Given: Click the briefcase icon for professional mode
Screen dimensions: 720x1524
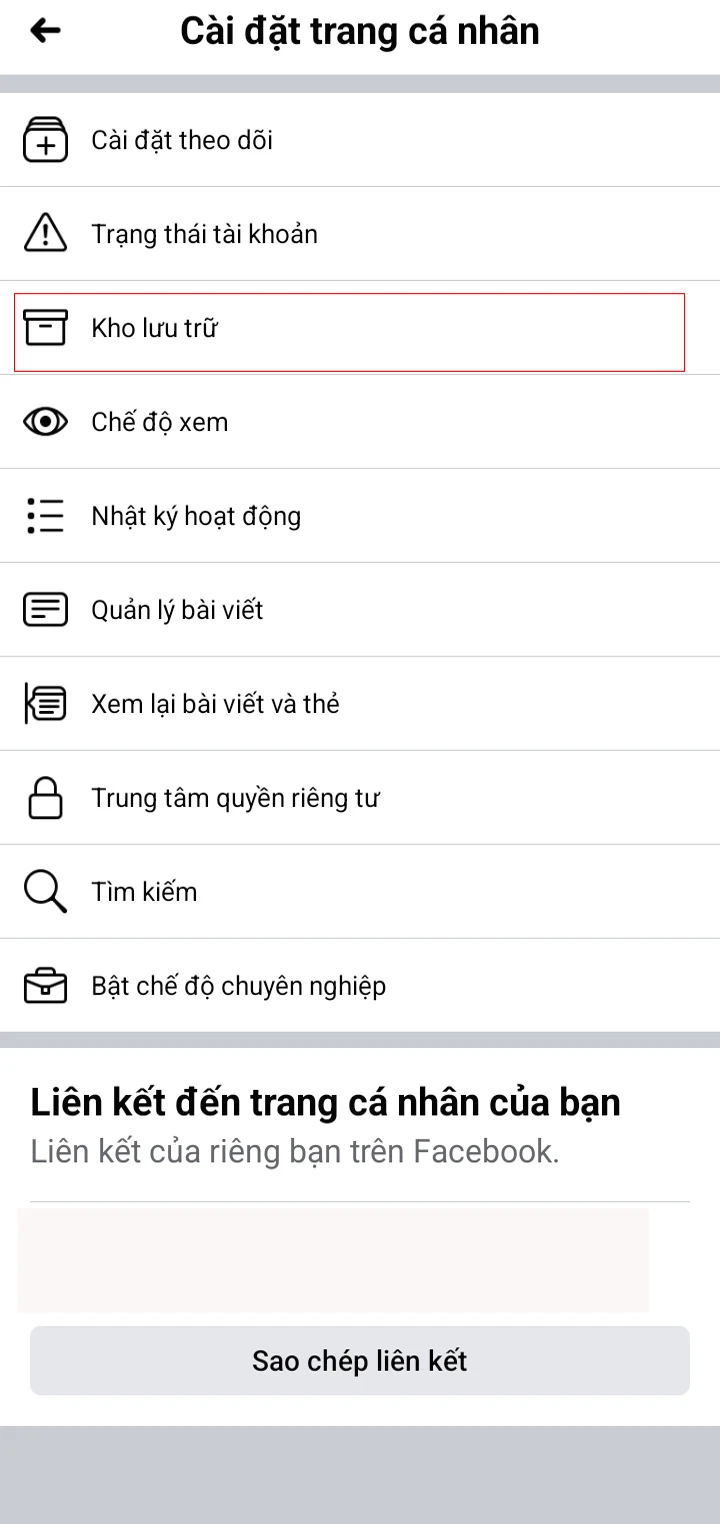Looking at the screenshot, I should [45, 985].
